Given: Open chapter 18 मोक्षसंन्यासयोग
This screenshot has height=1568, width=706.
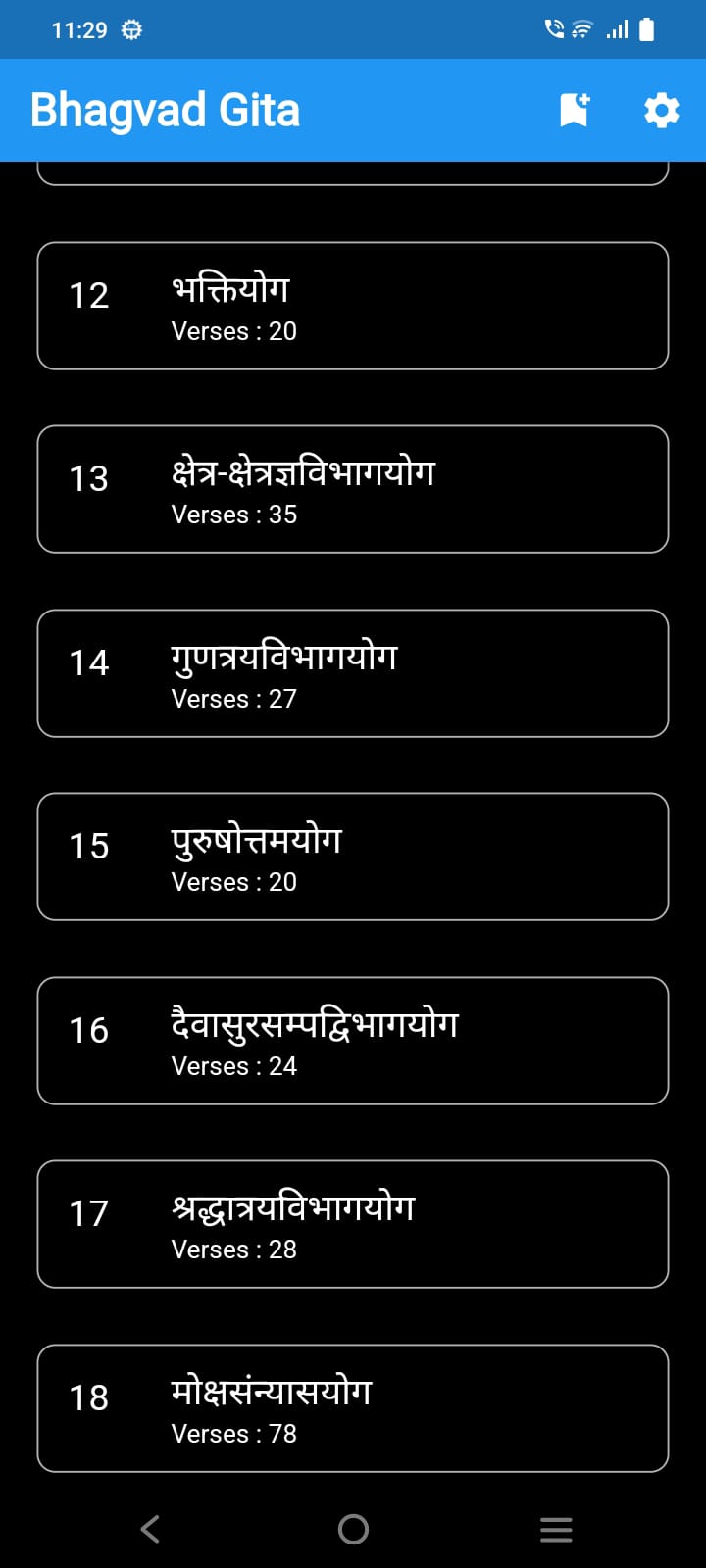Looking at the screenshot, I should coord(353,1408).
